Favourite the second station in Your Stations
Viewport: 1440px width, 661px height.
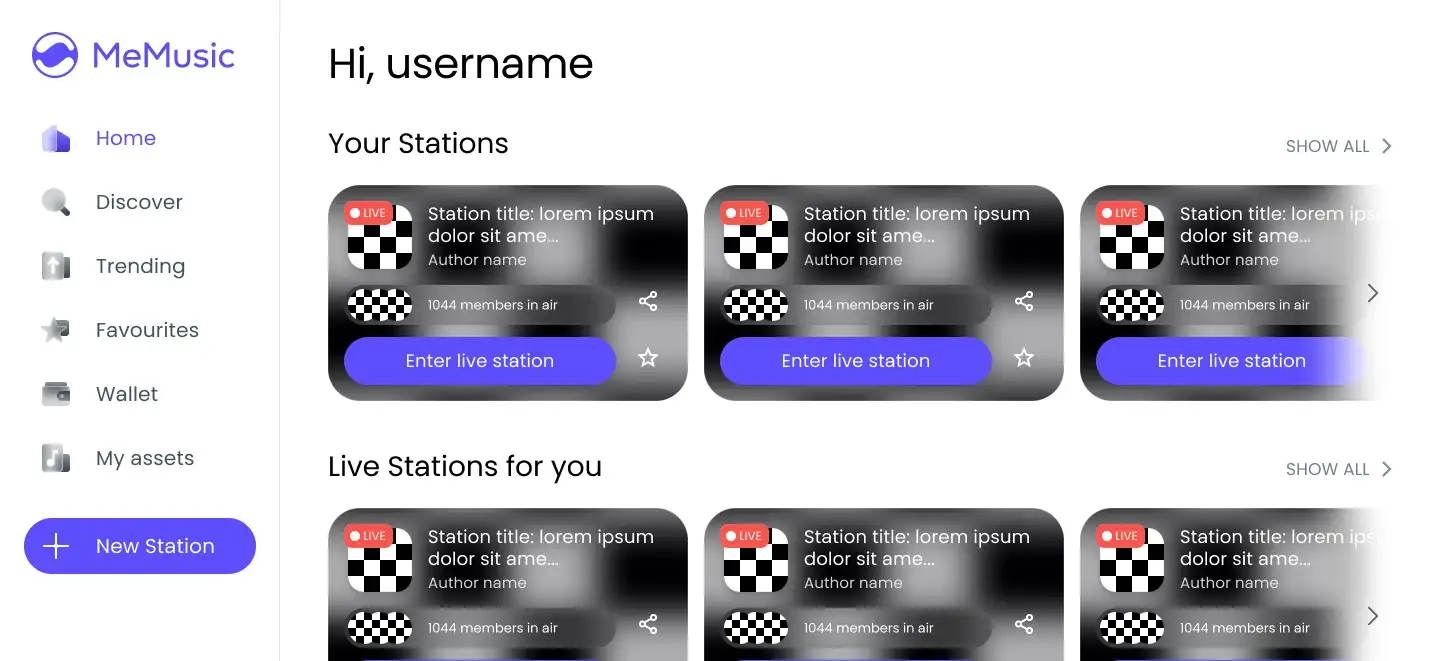click(x=1024, y=357)
